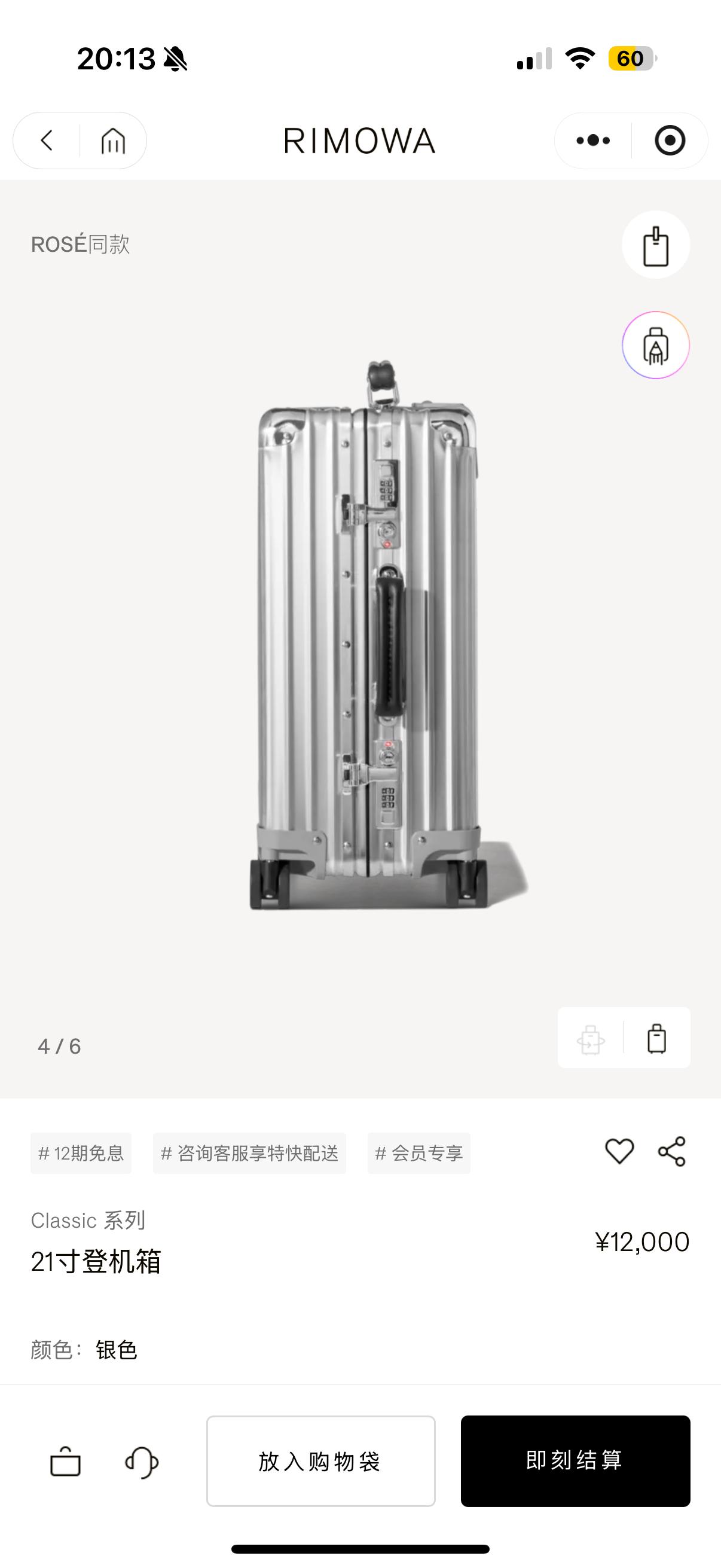Share this product

(672, 1151)
